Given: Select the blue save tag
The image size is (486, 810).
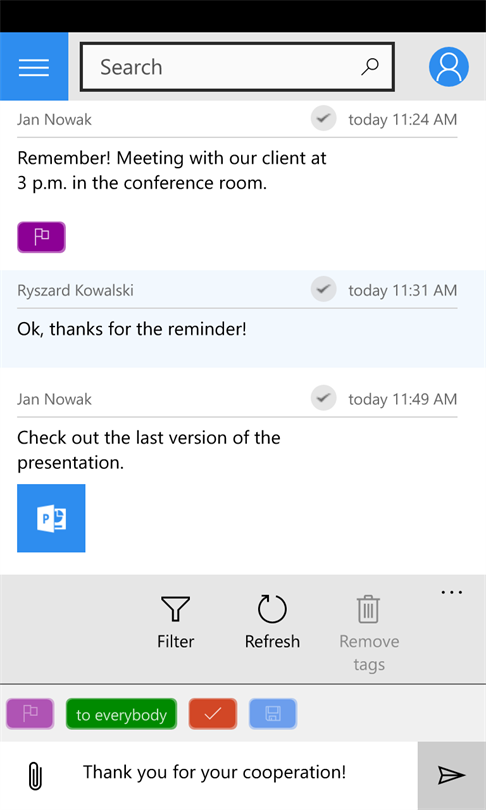Looking at the screenshot, I should 273,714.
